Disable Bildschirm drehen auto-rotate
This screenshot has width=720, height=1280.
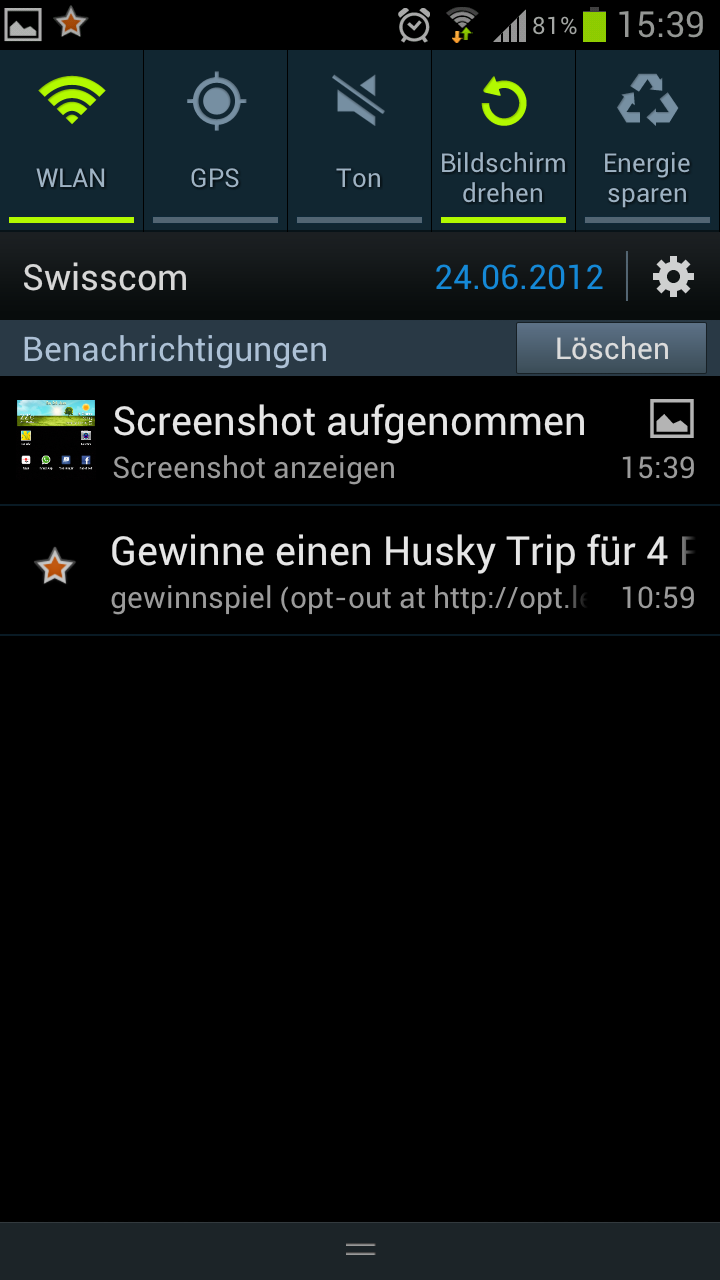click(x=503, y=140)
